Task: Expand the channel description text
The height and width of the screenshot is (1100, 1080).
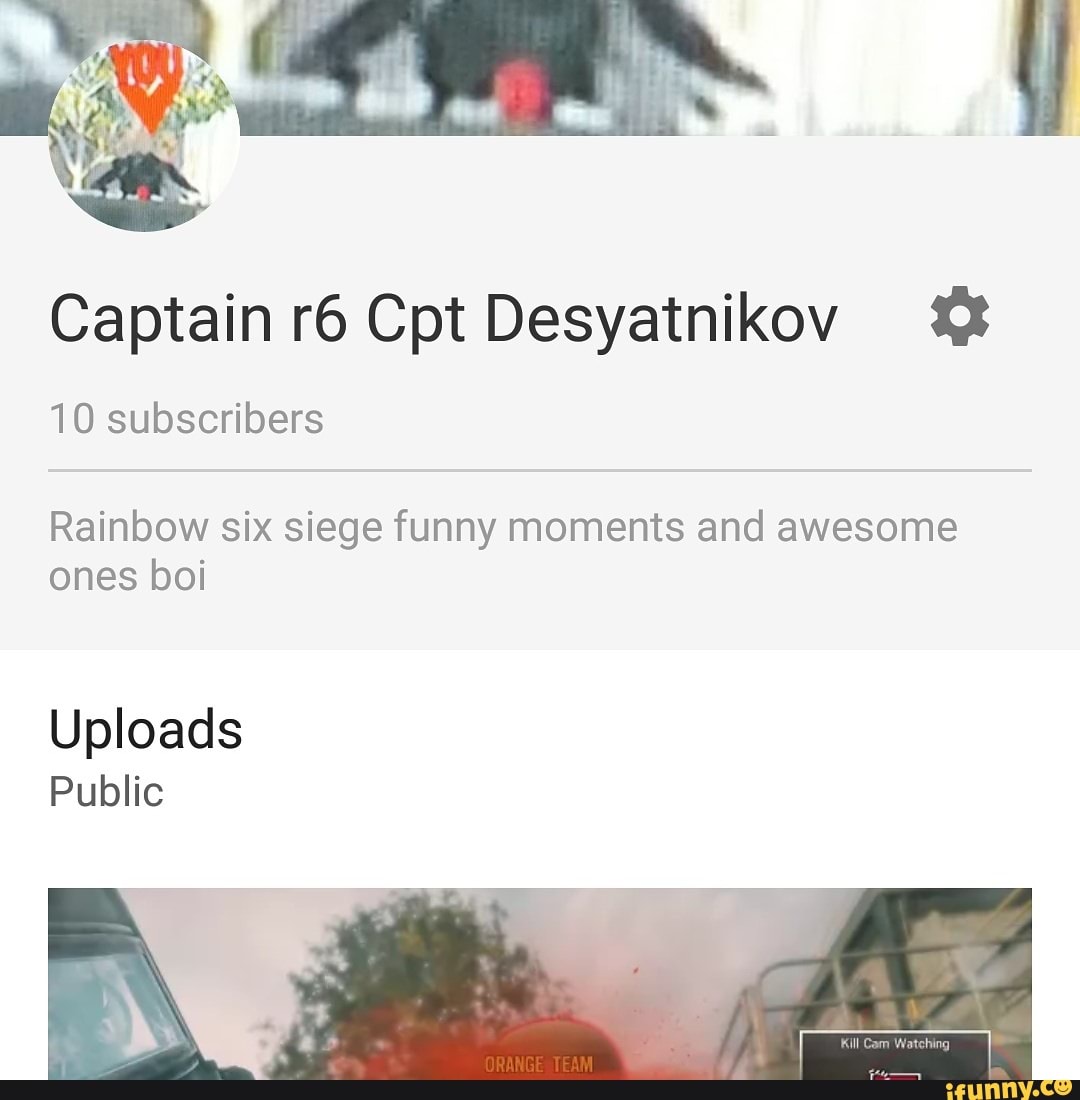Action: click(x=500, y=548)
